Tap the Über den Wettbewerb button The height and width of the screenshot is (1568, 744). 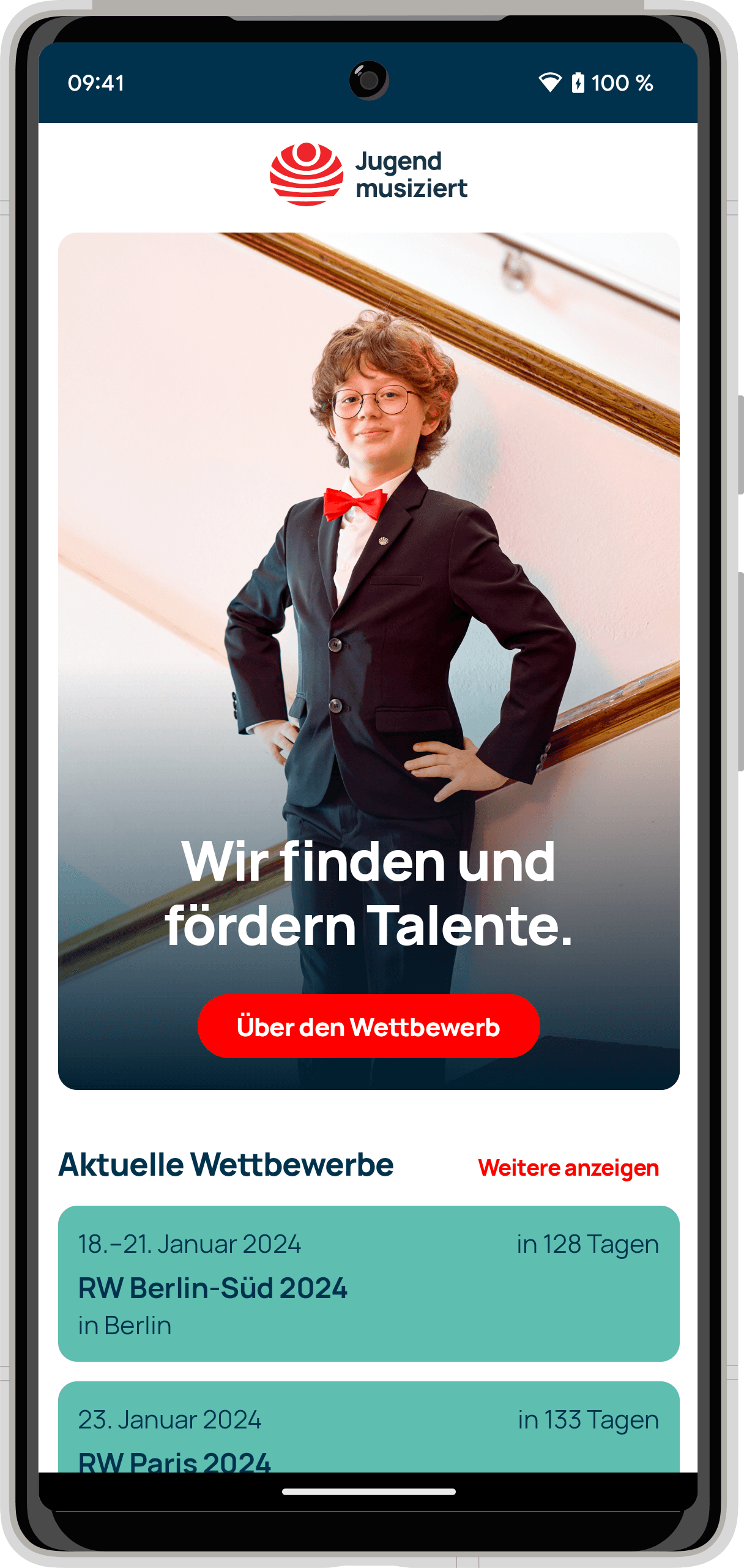point(368,1026)
